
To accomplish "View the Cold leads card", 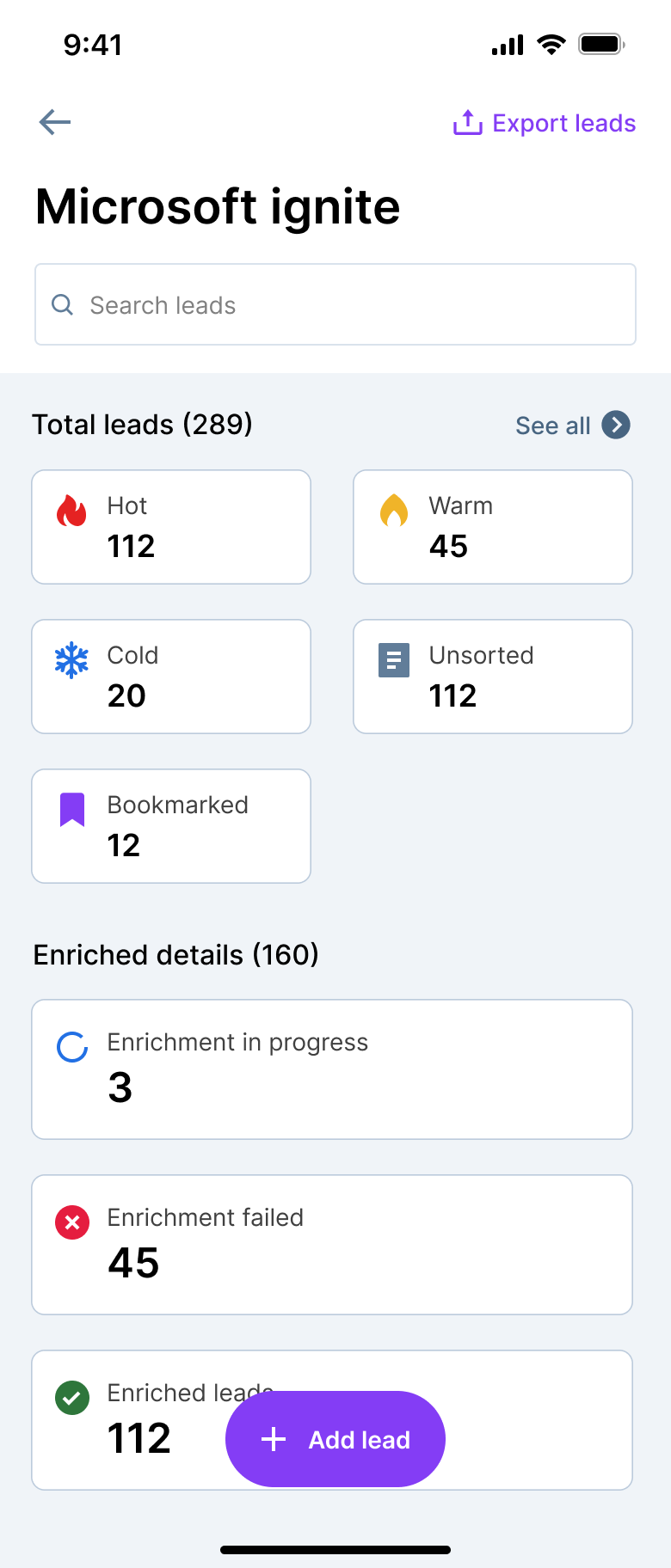I will pos(171,677).
